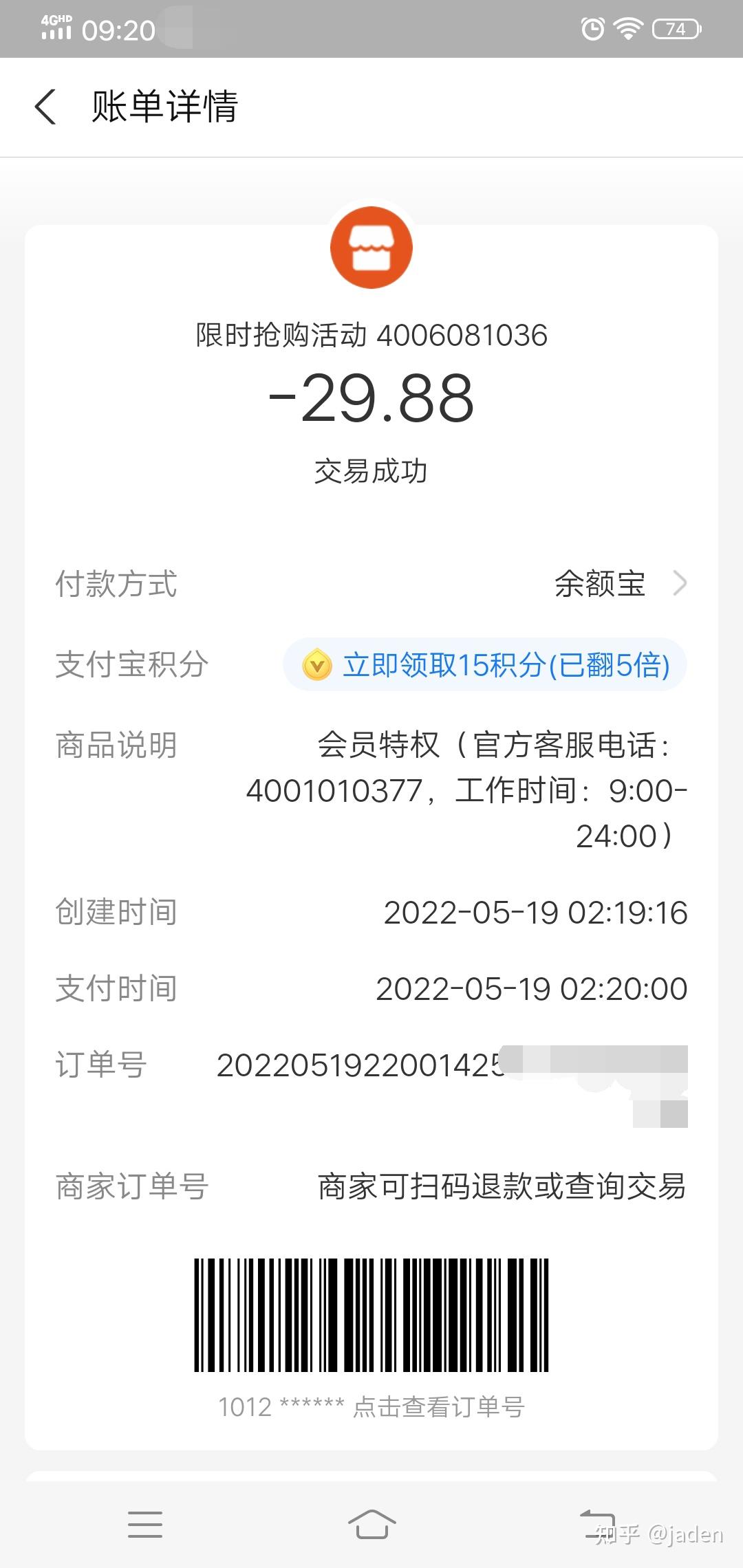743x1568 pixels.
Task: Open the 付款方式 余额宝 row
Action: tap(371, 584)
